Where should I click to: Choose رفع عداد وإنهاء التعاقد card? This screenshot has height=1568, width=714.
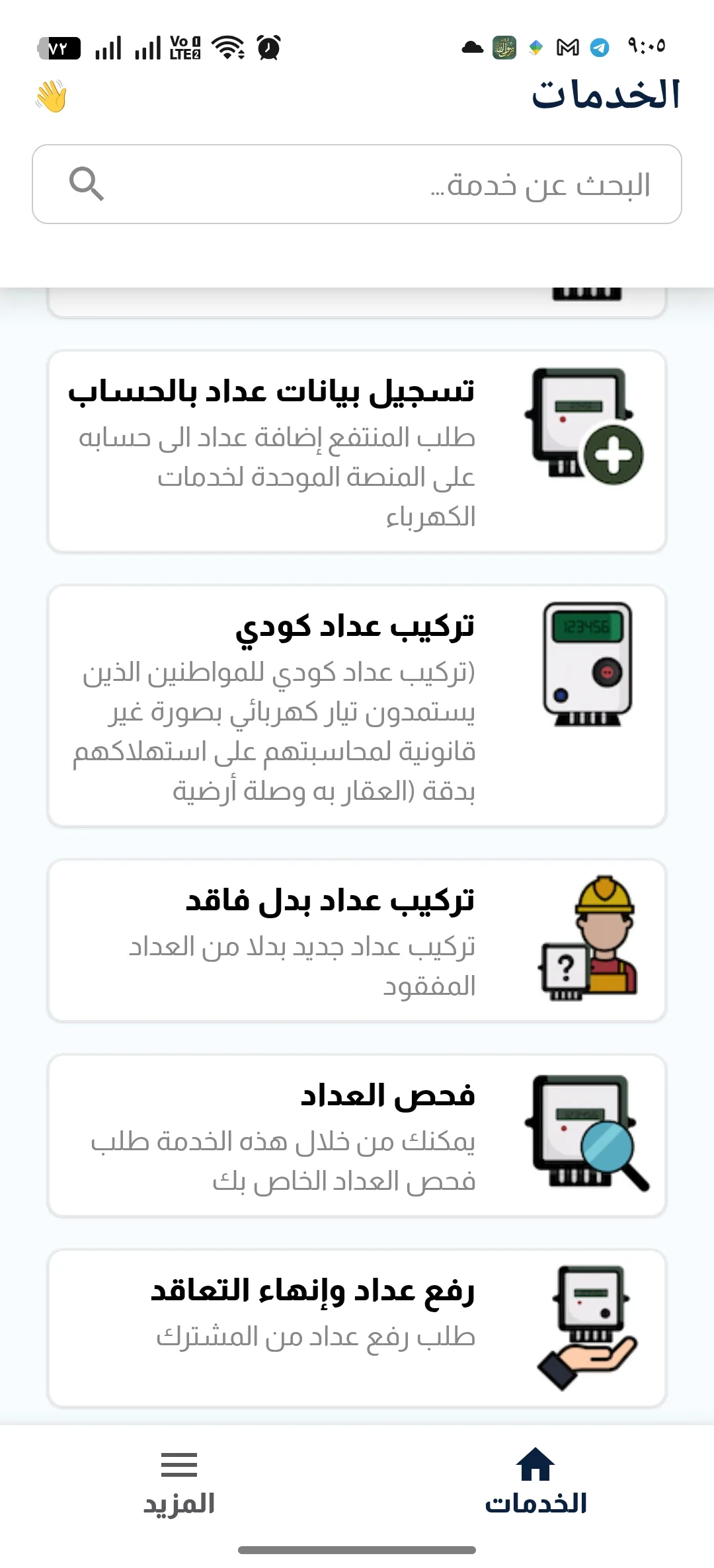[357, 1328]
